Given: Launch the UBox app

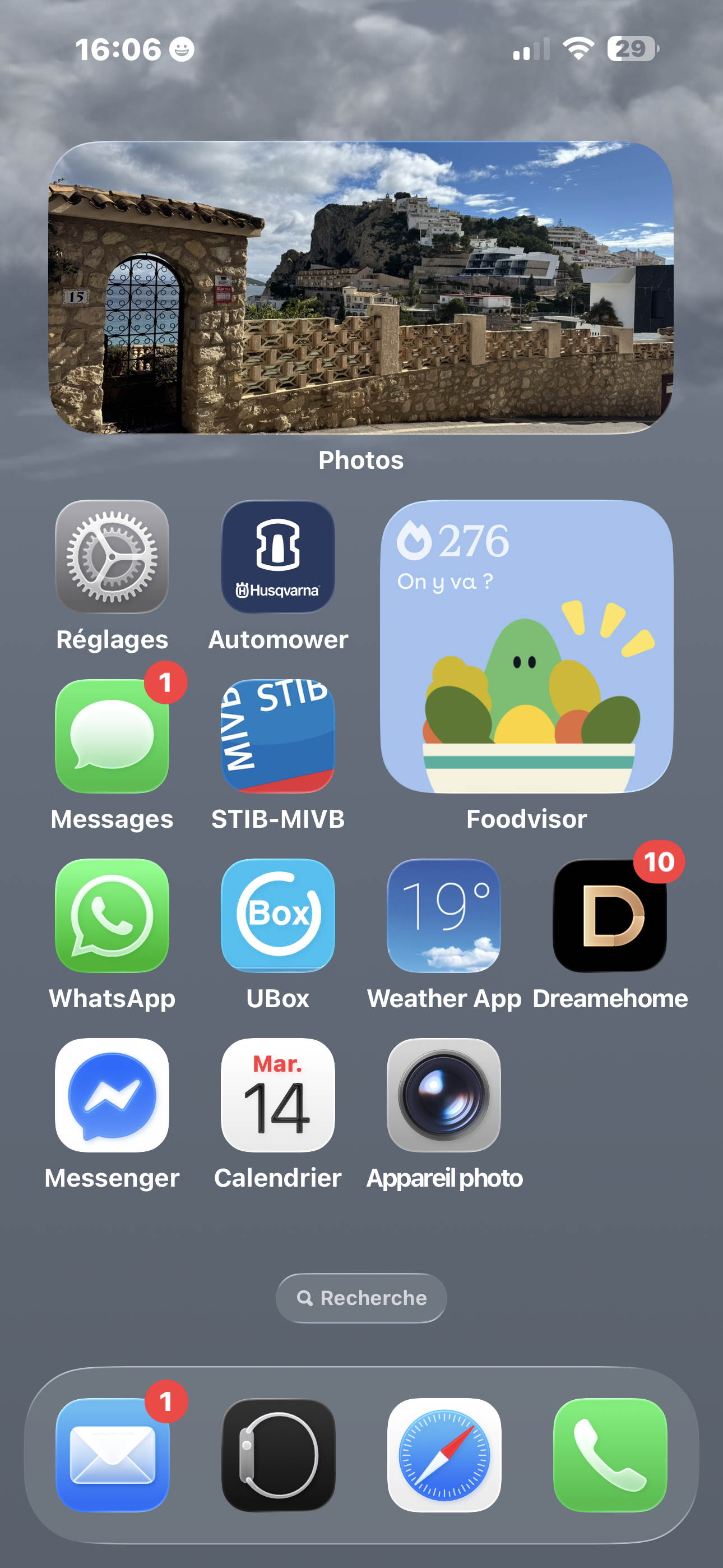Looking at the screenshot, I should point(278,915).
